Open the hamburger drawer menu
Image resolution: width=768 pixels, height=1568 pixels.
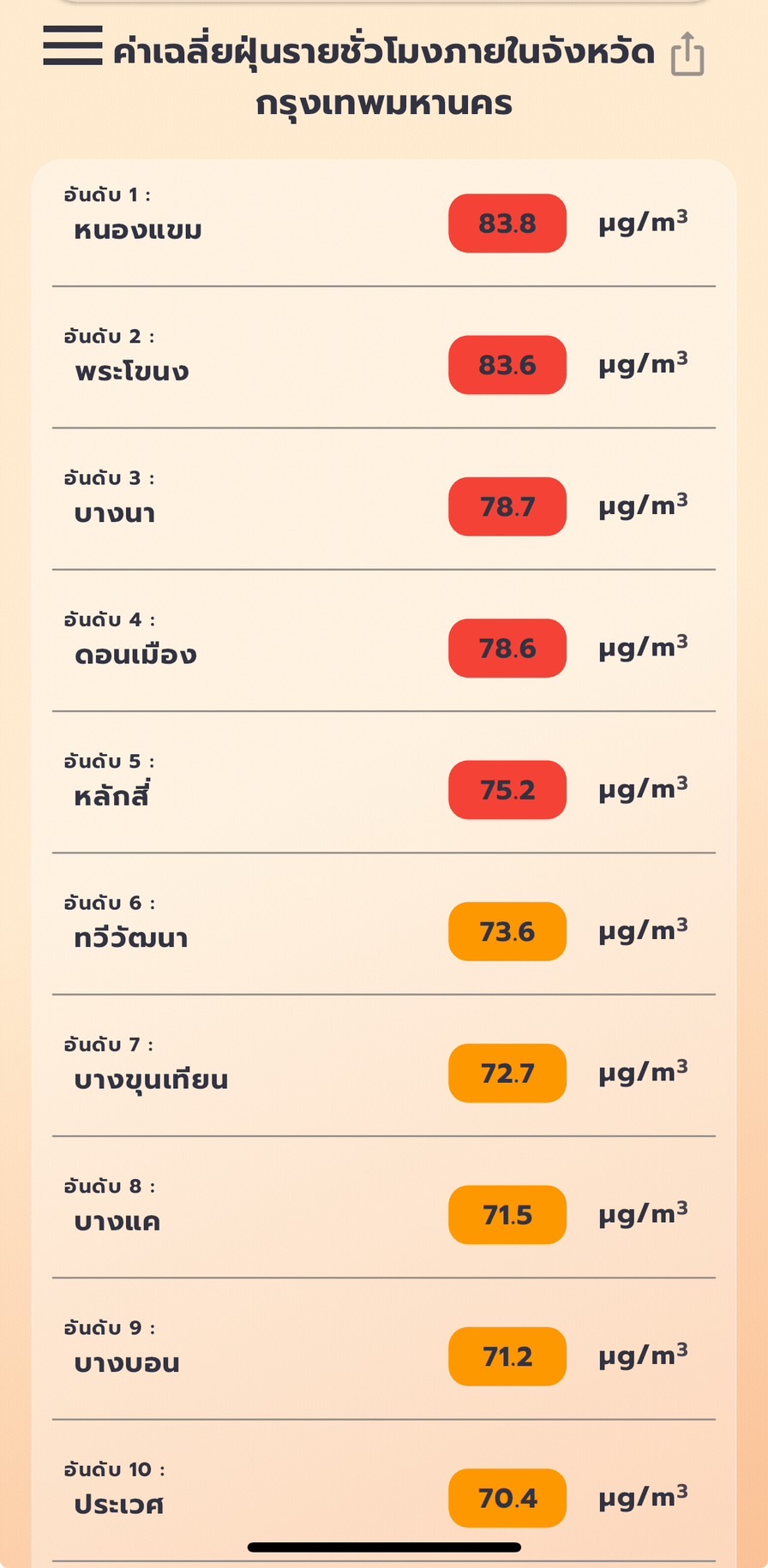point(73,46)
